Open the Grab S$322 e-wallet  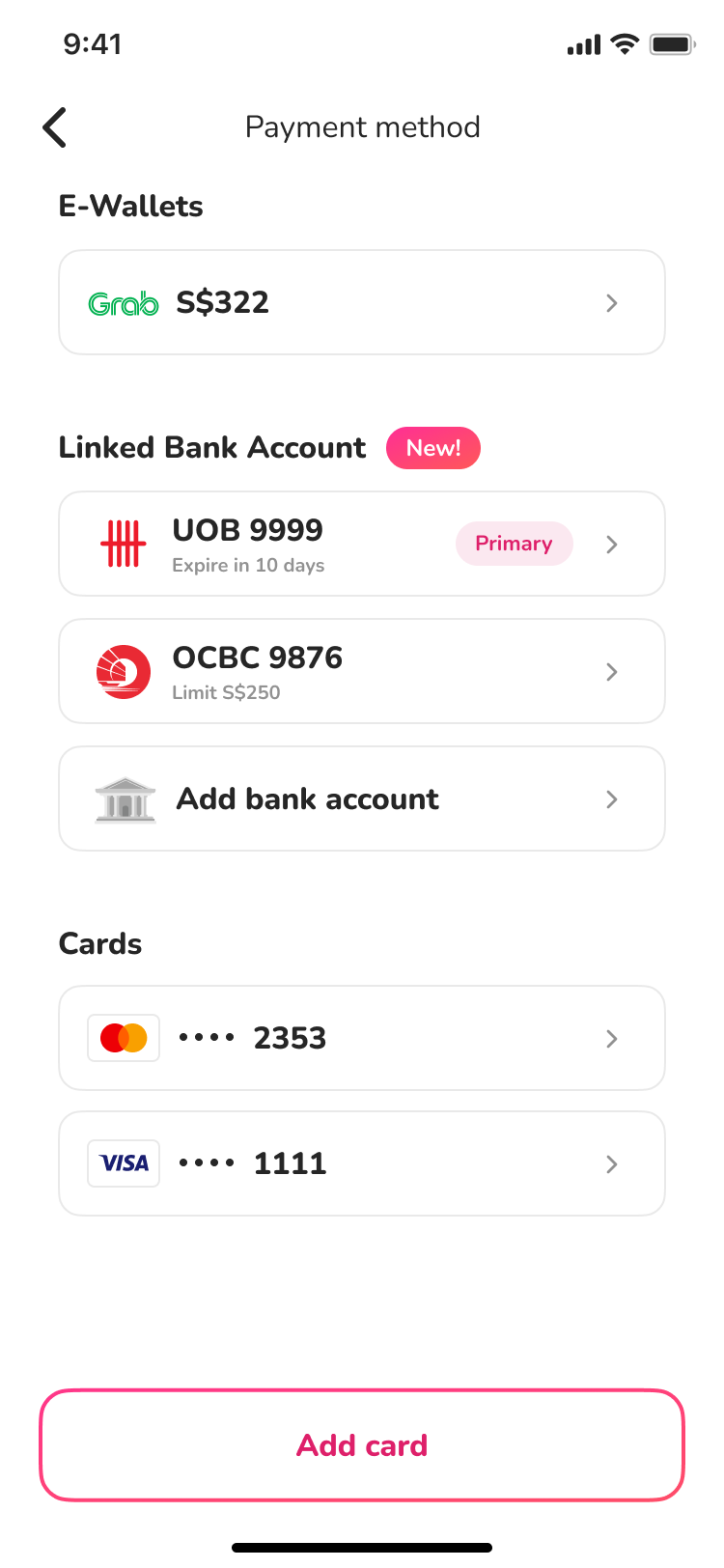click(362, 302)
